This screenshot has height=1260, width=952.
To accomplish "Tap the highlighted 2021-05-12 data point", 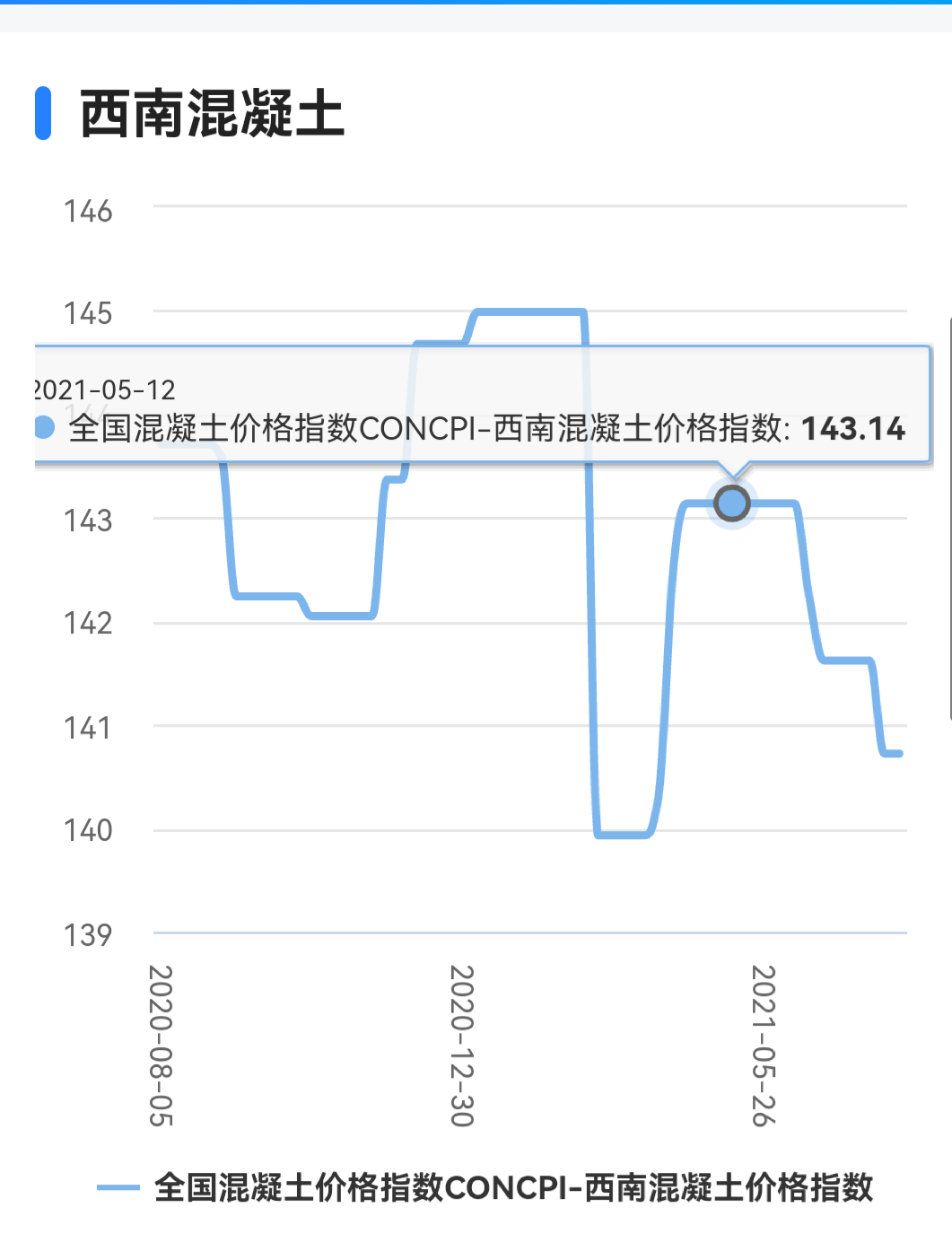I will click(x=732, y=503).
